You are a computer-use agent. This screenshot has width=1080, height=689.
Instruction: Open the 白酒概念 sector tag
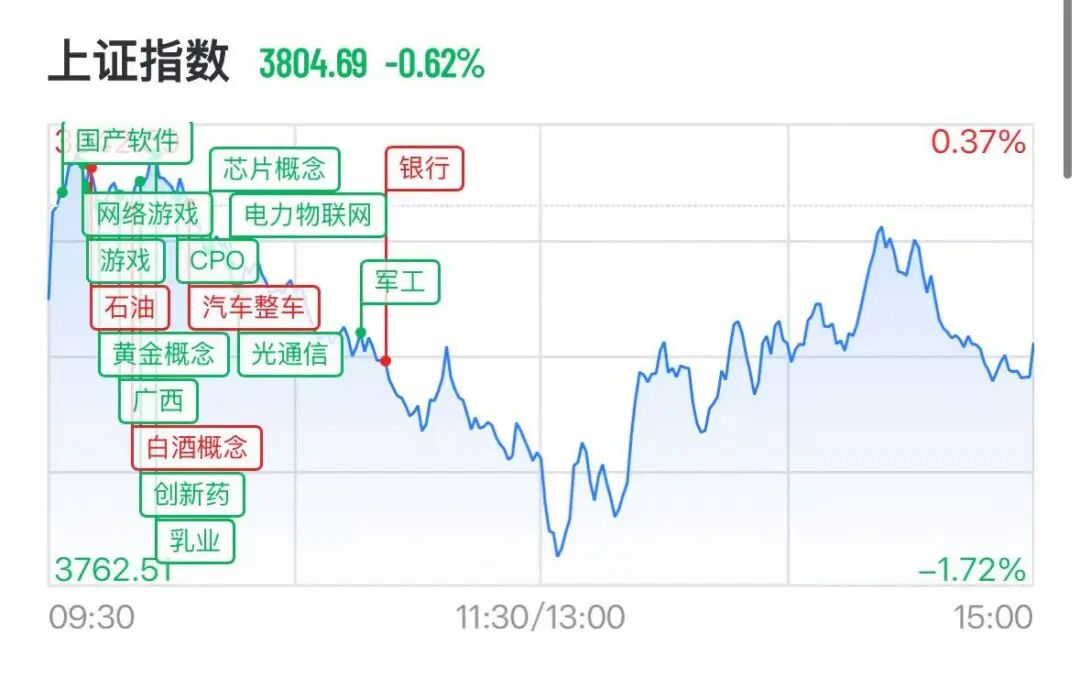tap(197, 448)
